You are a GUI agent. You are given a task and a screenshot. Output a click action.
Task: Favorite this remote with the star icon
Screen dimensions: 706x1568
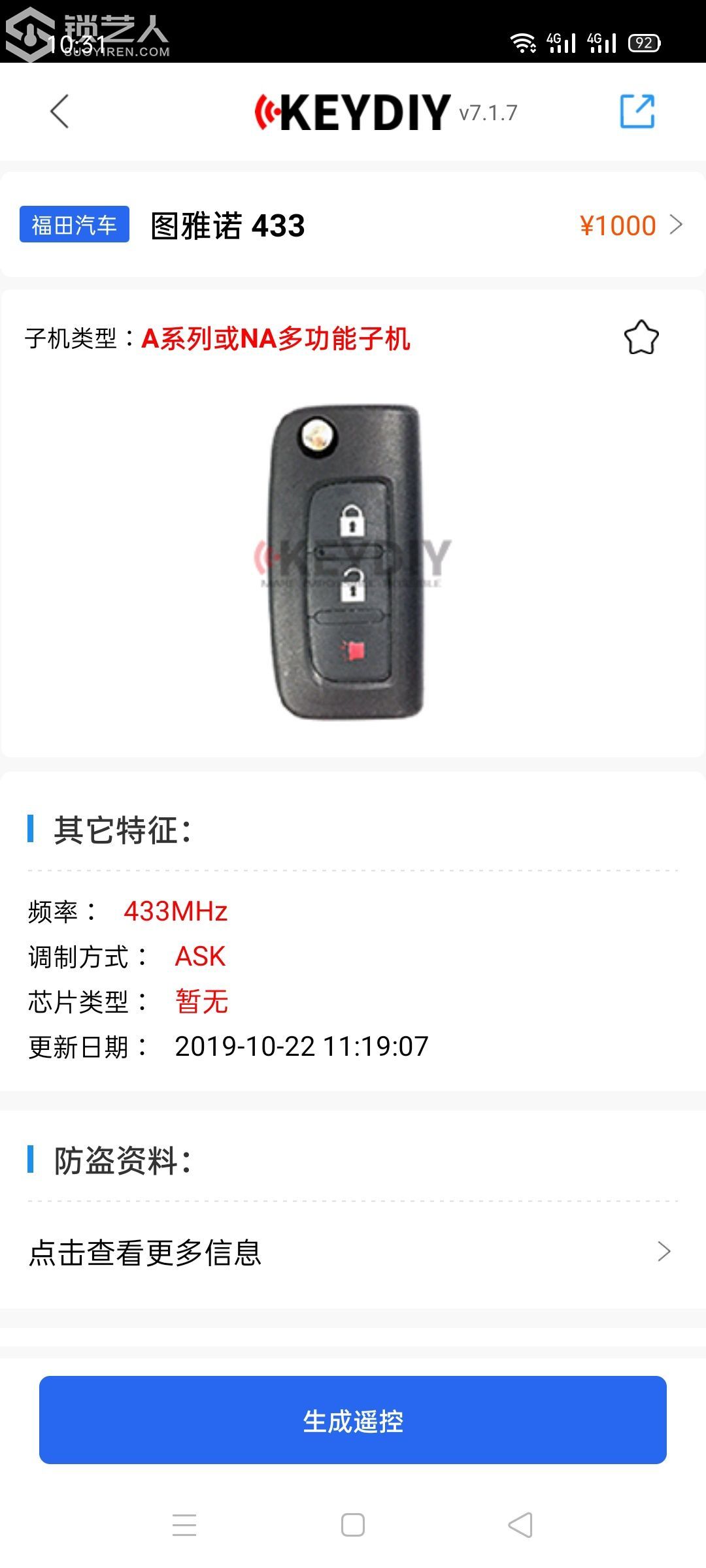641,338
